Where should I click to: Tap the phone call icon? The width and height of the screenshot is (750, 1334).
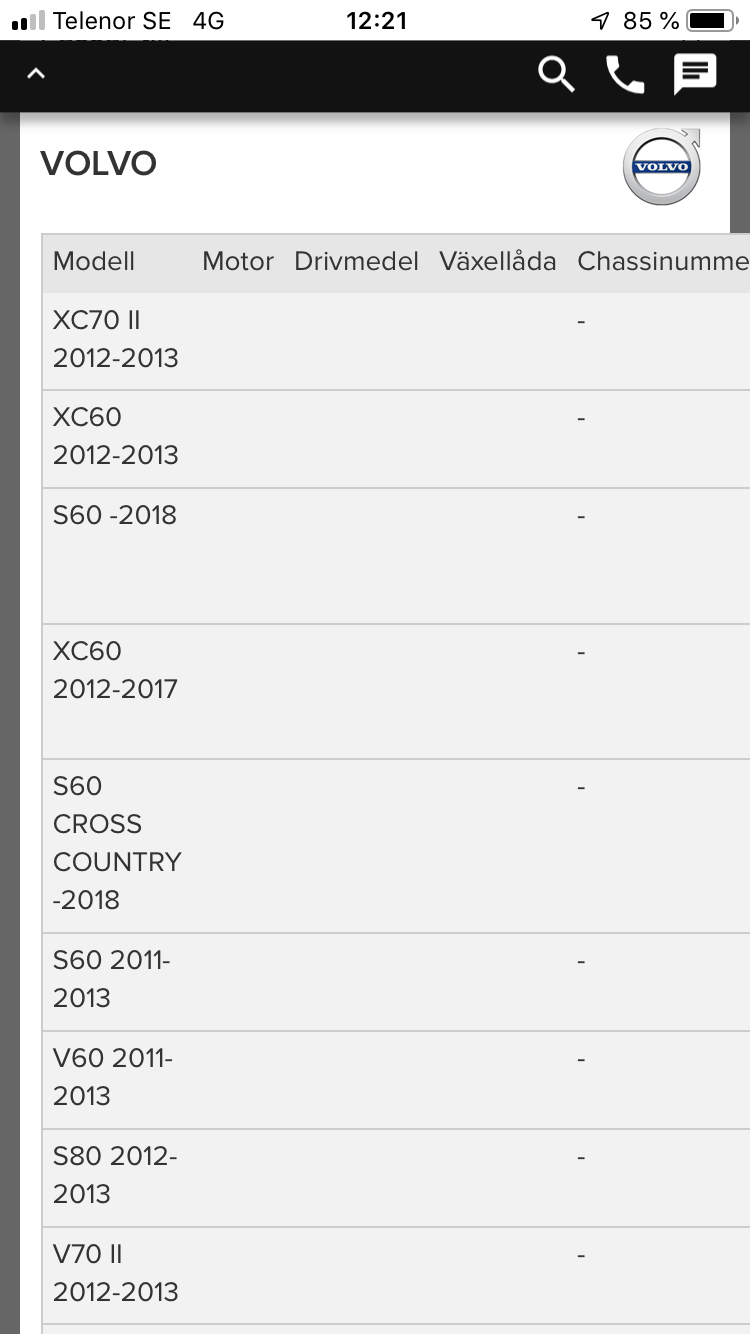click(x=625, y=75)
